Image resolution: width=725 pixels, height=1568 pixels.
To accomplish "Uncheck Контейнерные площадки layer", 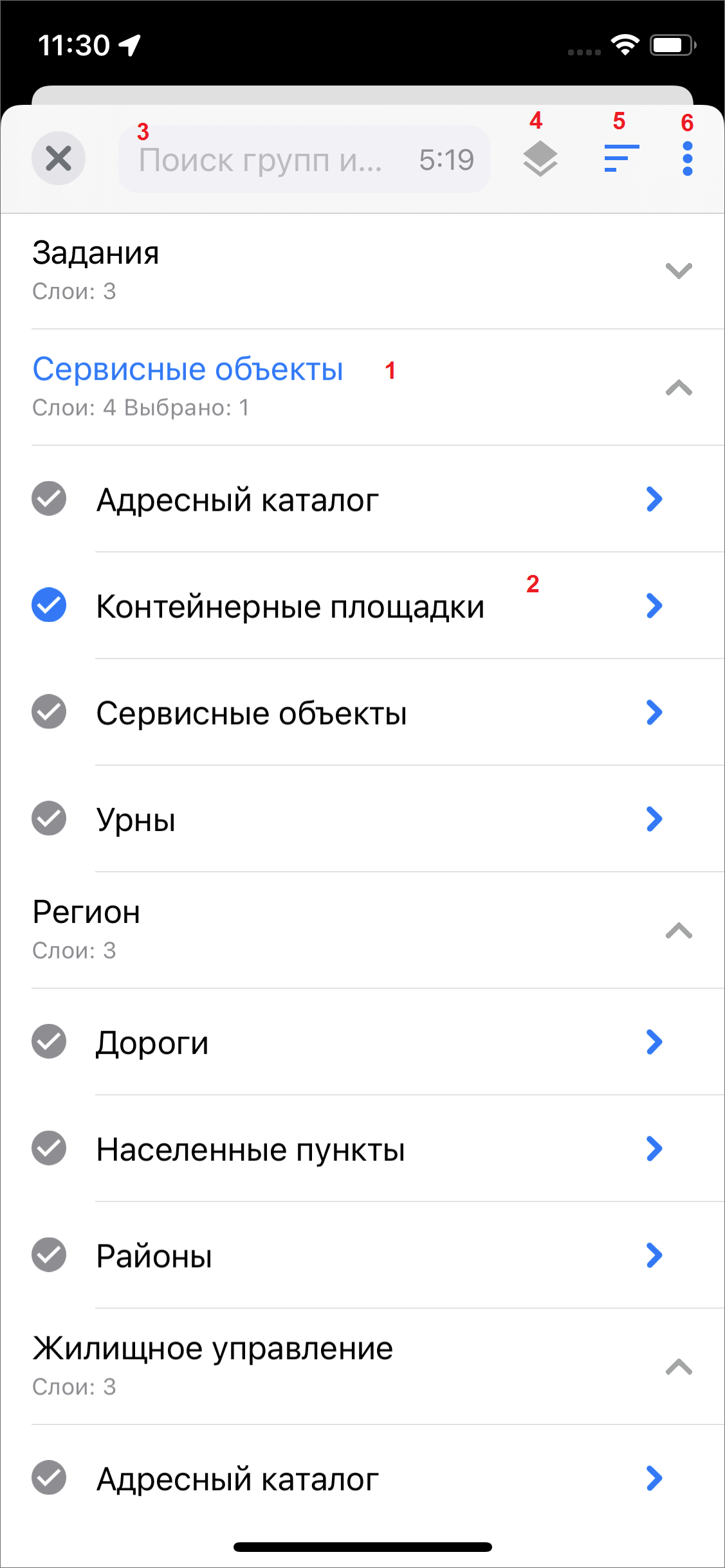I will pyautogui.click(x=49, y=605).
